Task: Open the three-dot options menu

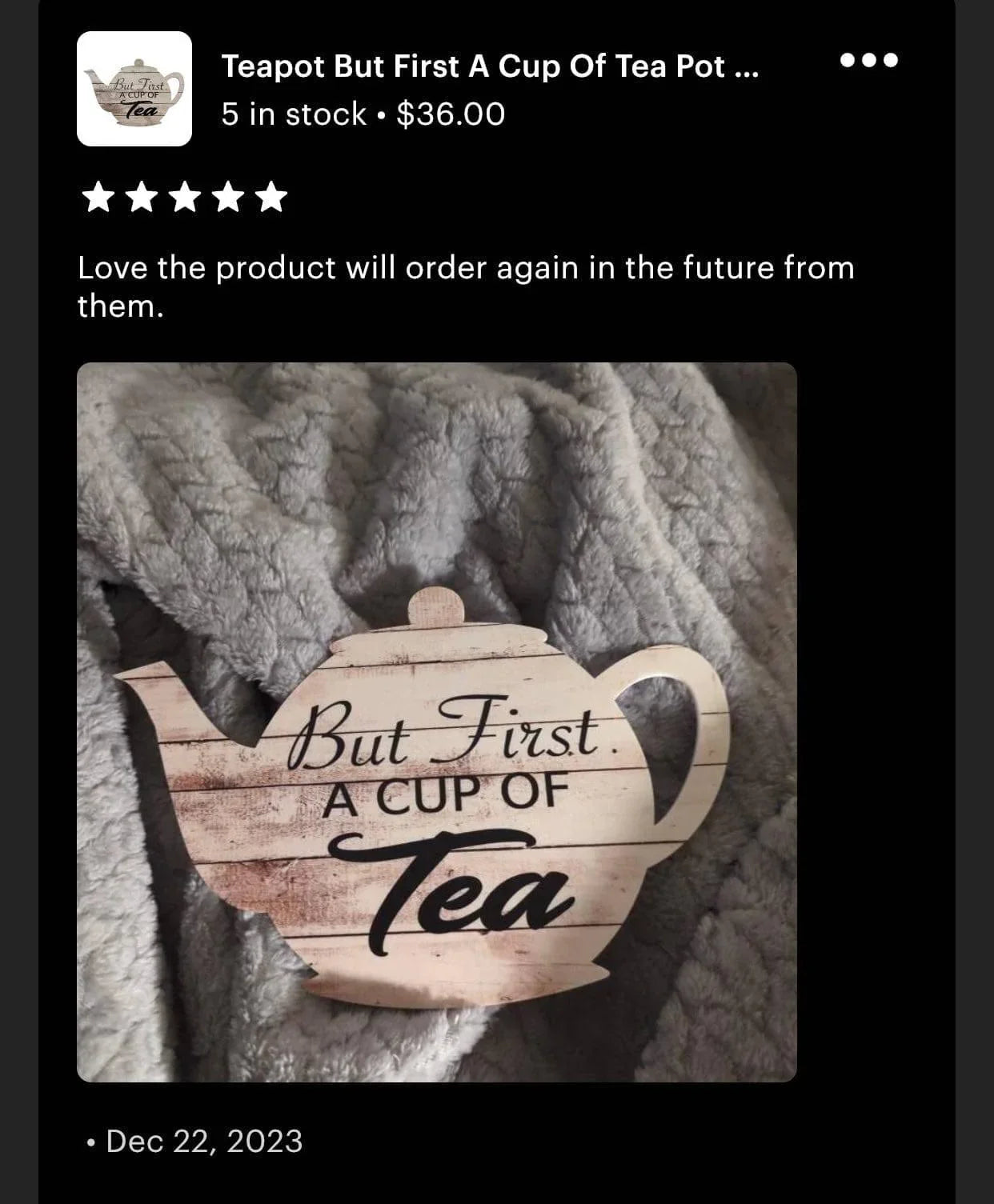Action: (x=870, y=58)
